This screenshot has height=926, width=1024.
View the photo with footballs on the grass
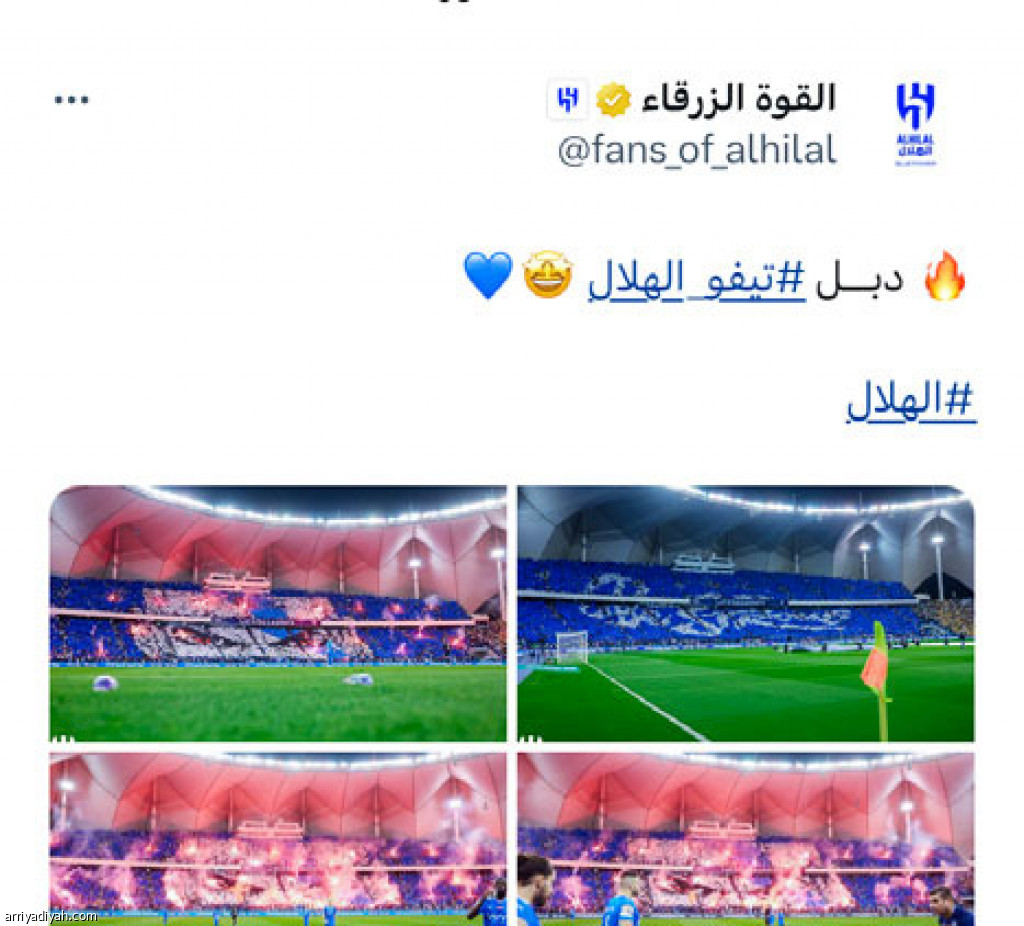278,613
